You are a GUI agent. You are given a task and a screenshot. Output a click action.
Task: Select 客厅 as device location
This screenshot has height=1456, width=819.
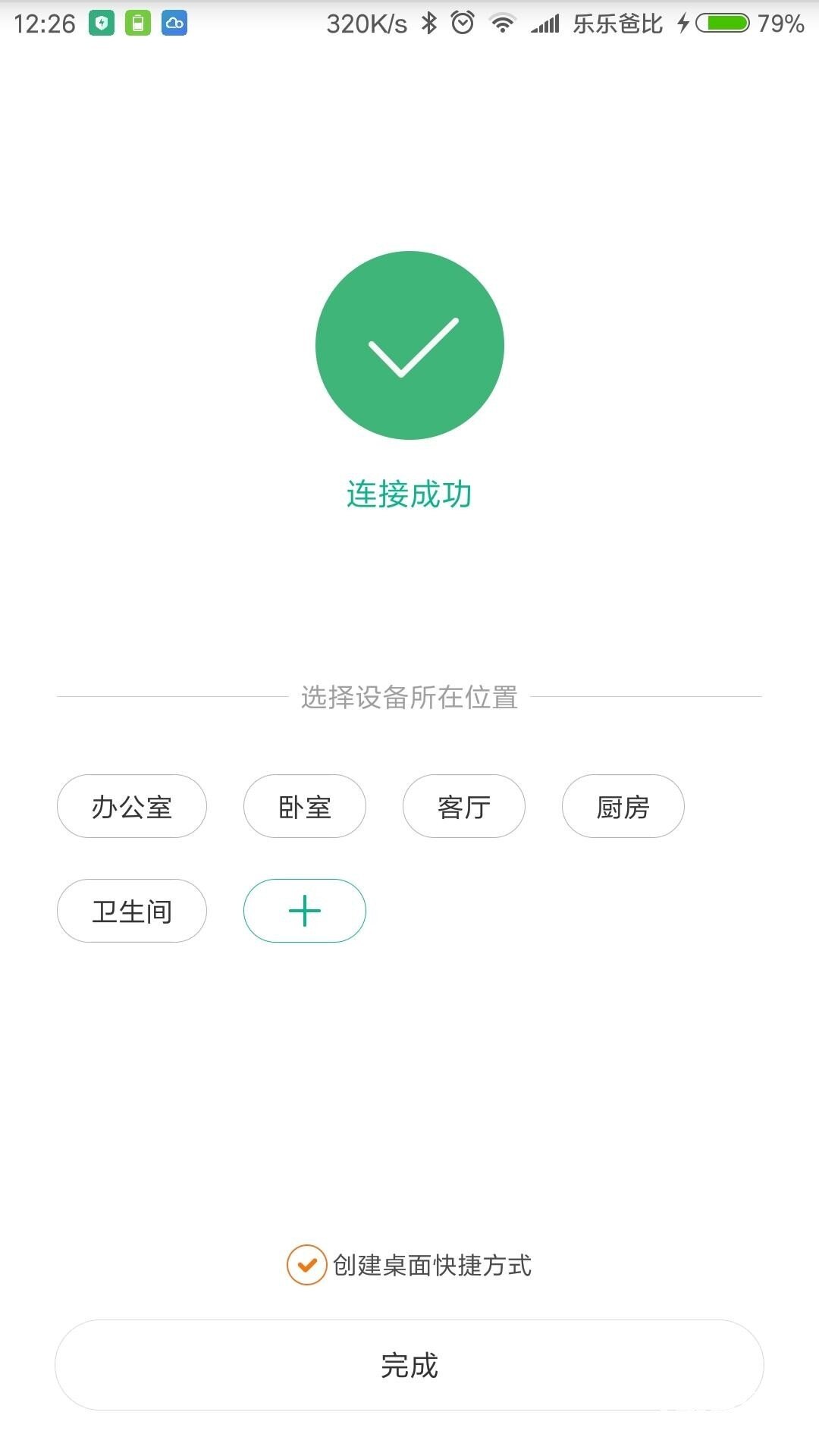click(463, 807)
